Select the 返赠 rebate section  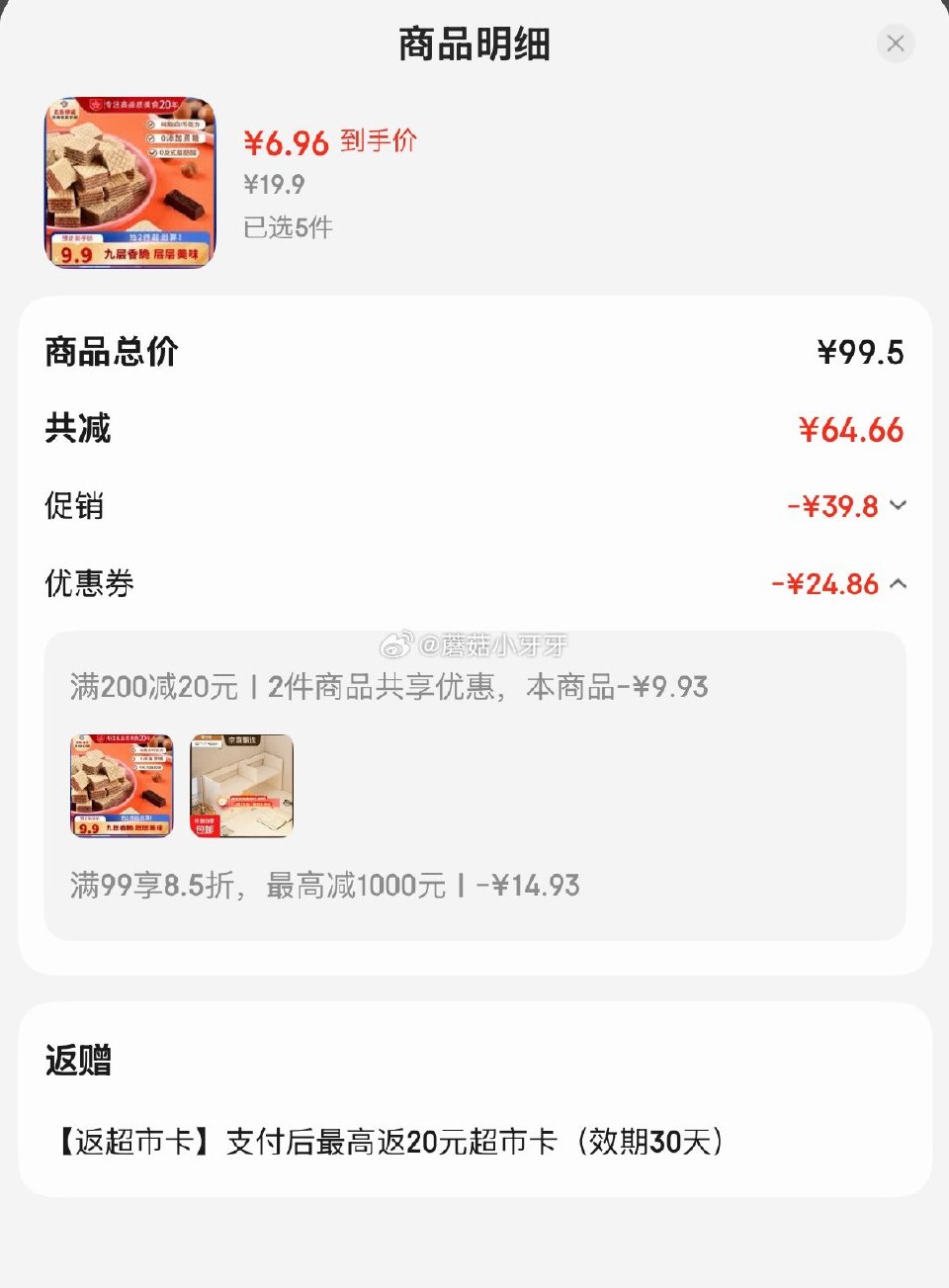coord(76,1063)
